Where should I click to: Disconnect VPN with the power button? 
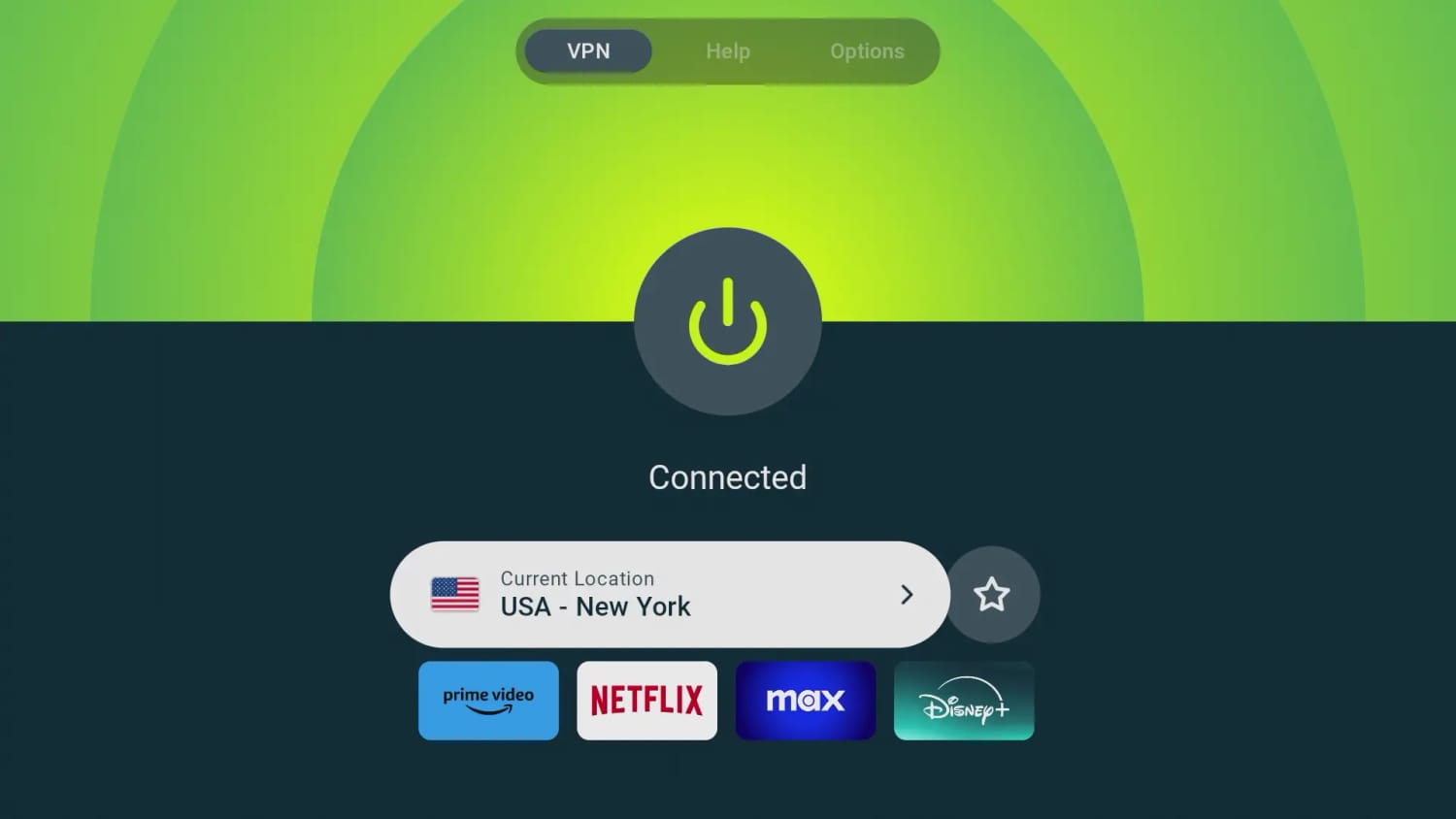pyautogui.click(x=727, y=322)
